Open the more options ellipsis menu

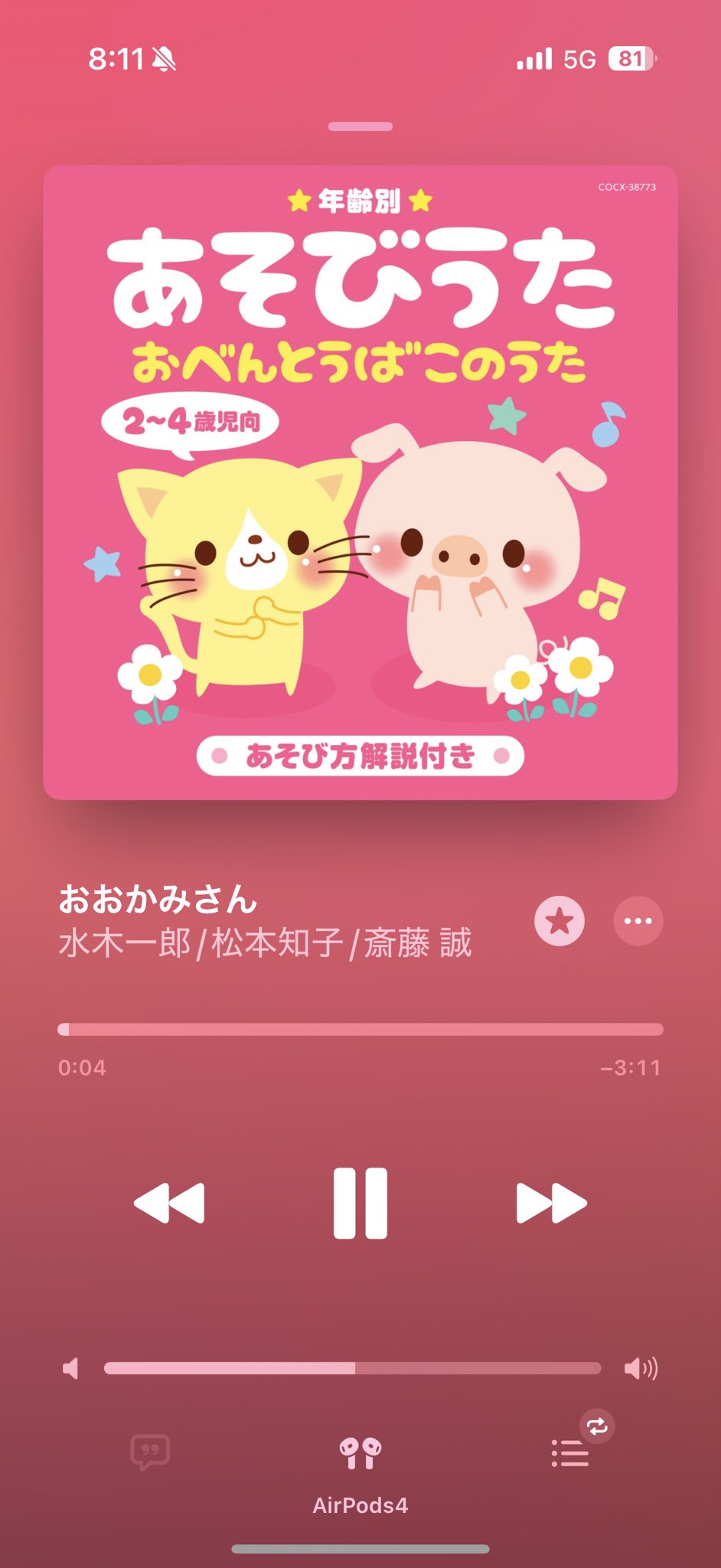click(x=638, y=922)
